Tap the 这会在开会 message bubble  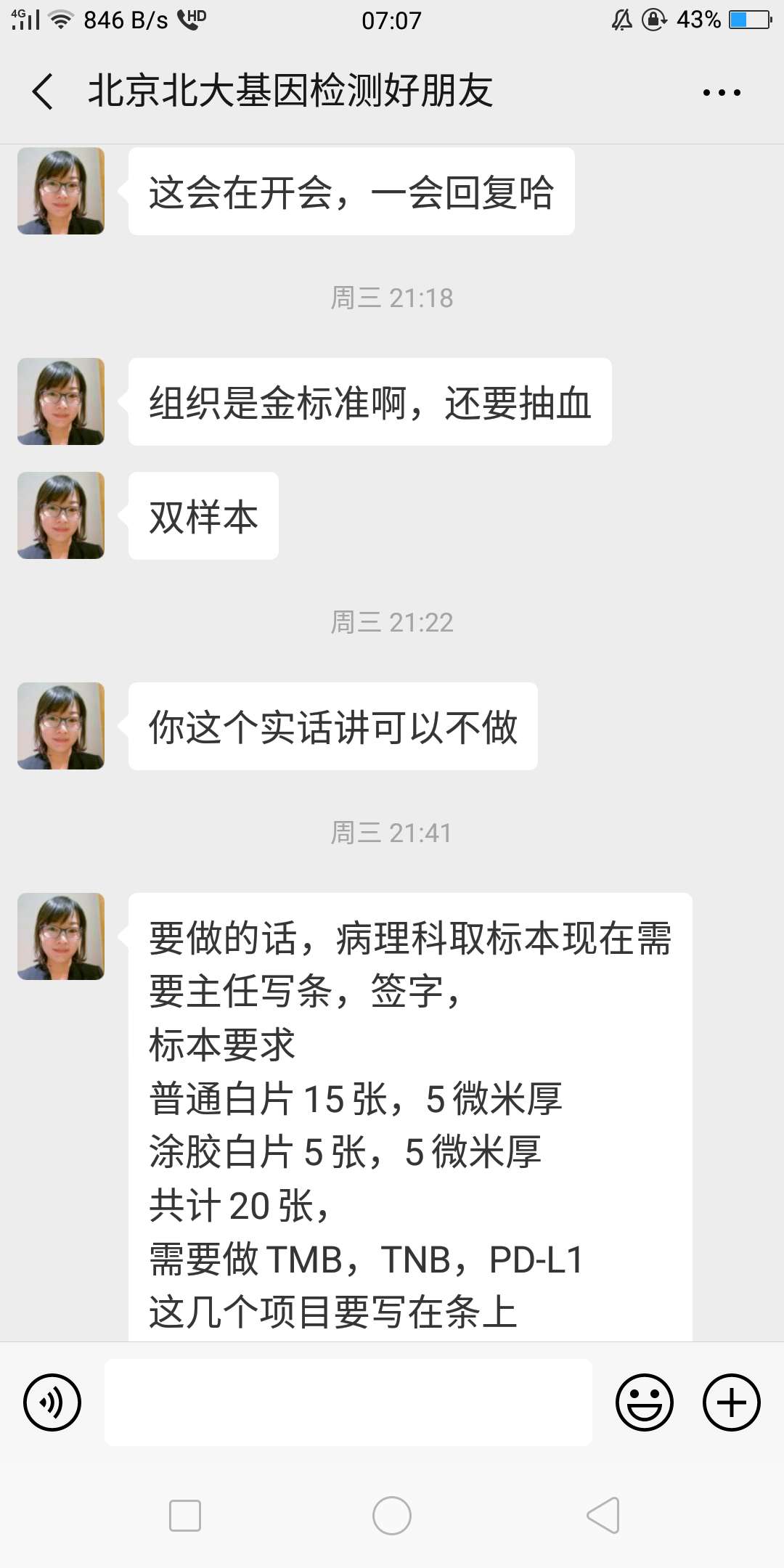[348, 190]
